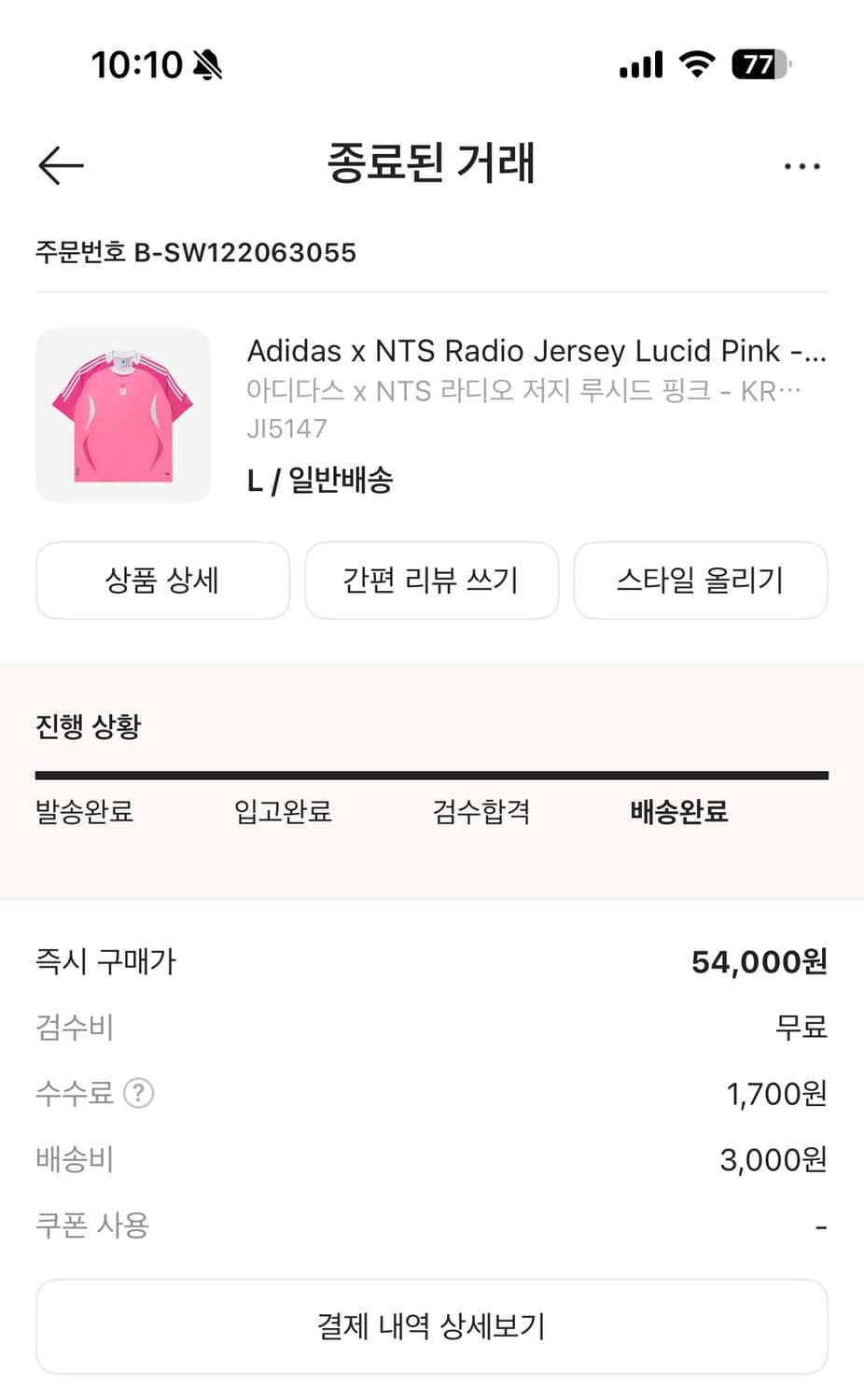Tap the fee help question mark icon

(x=138, y=1093)
